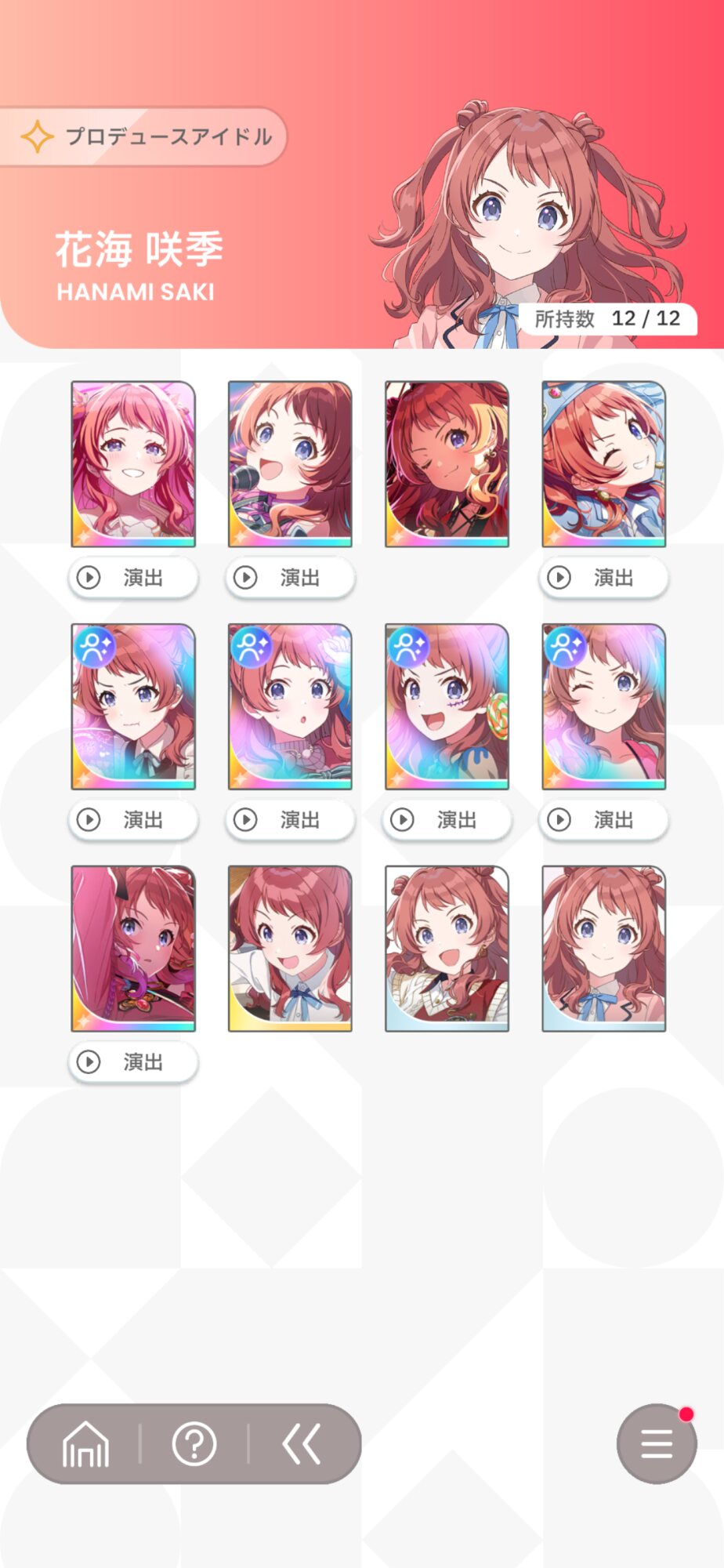The image size is (724, 1568).
Task: Play 演出 under the blue hood card
Action: pos(603,578)
